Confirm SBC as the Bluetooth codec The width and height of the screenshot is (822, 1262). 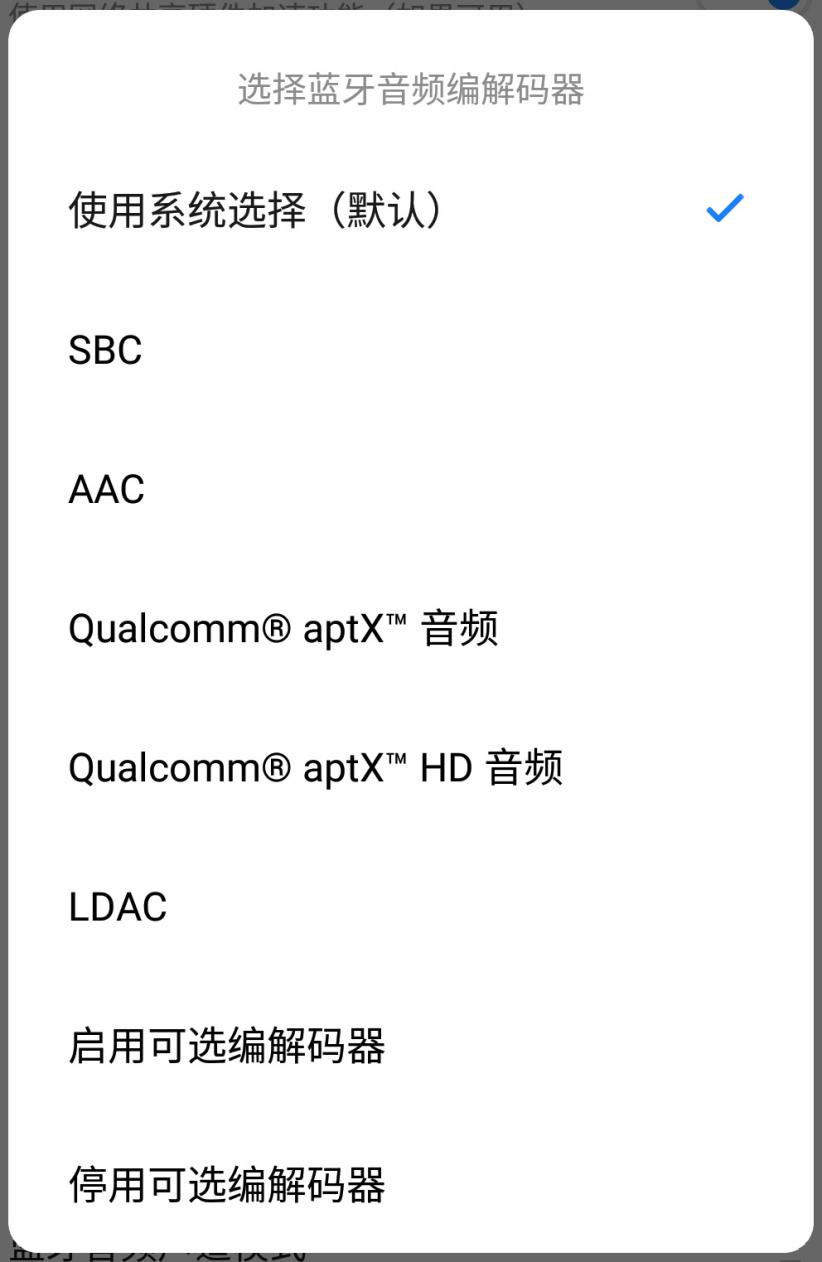104,348
